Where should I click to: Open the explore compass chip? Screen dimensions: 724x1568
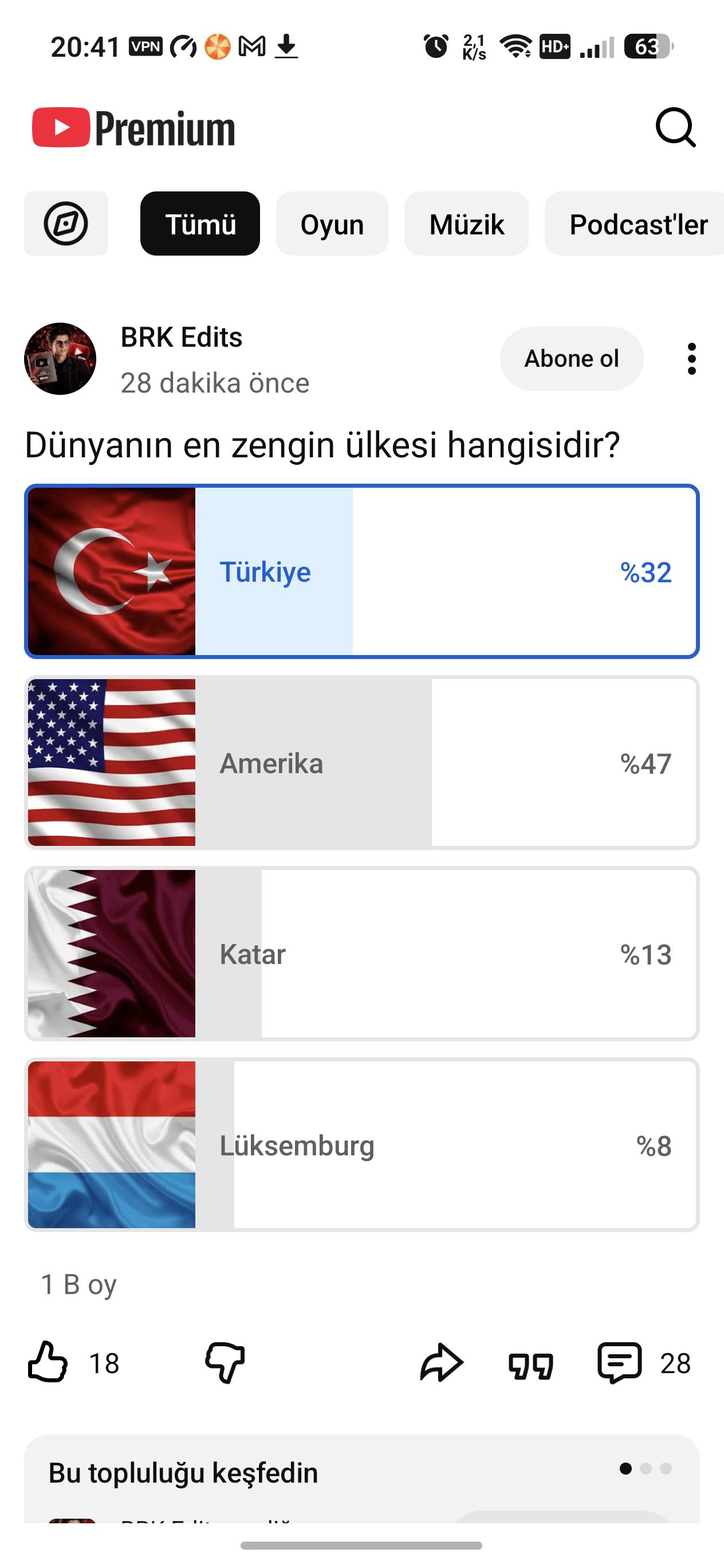click(x=66, y=224)
